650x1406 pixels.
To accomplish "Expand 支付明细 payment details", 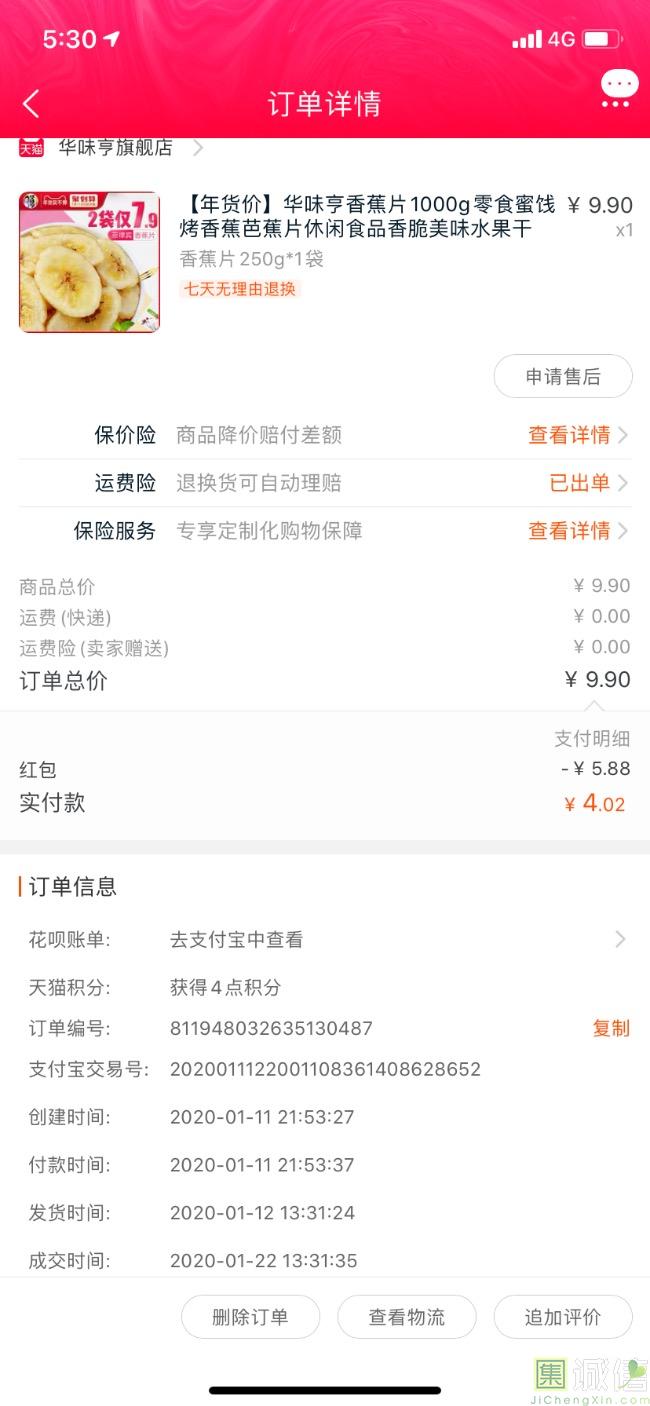I will tap(592, 738).
